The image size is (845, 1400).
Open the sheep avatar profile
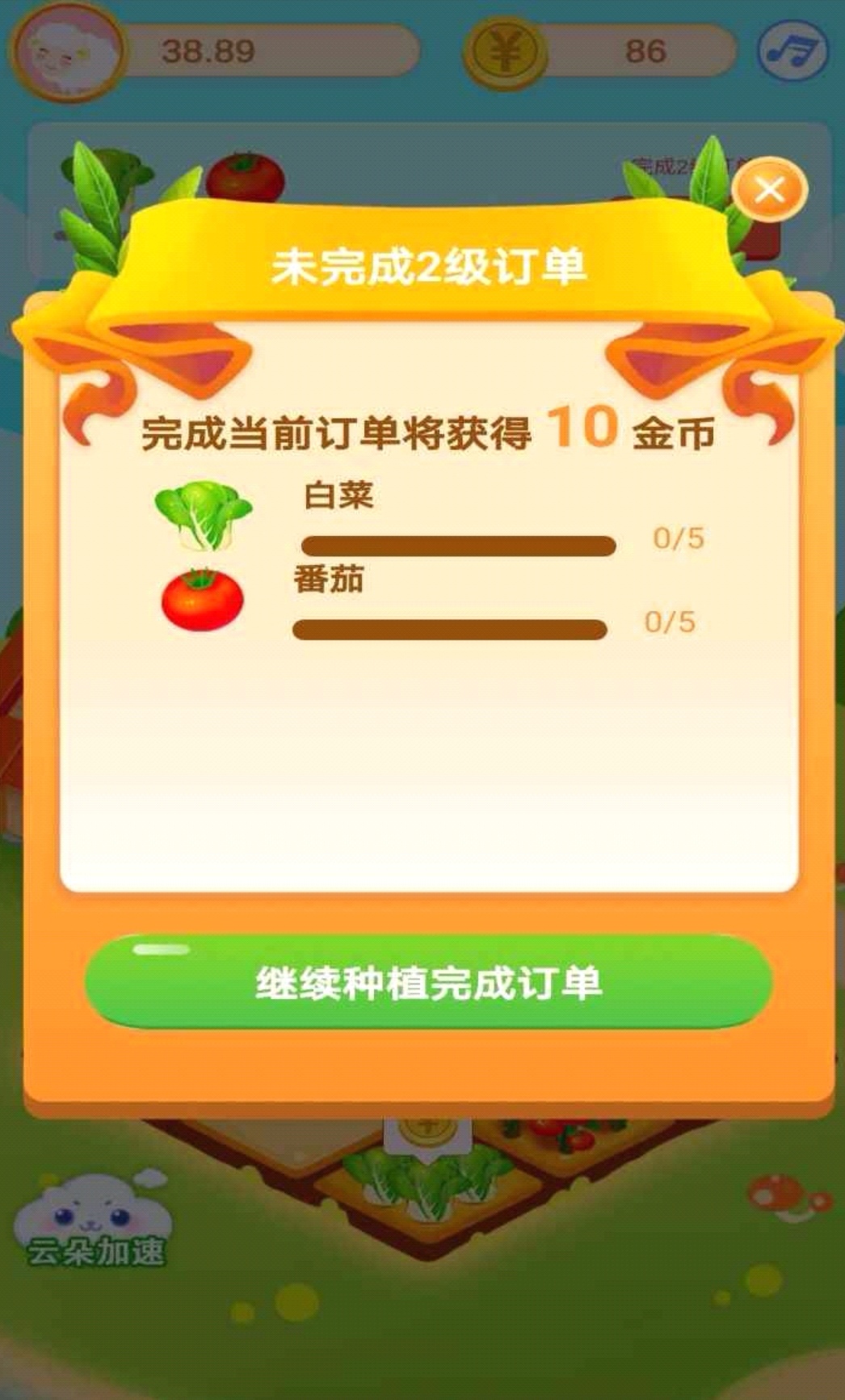coord(67,51)
